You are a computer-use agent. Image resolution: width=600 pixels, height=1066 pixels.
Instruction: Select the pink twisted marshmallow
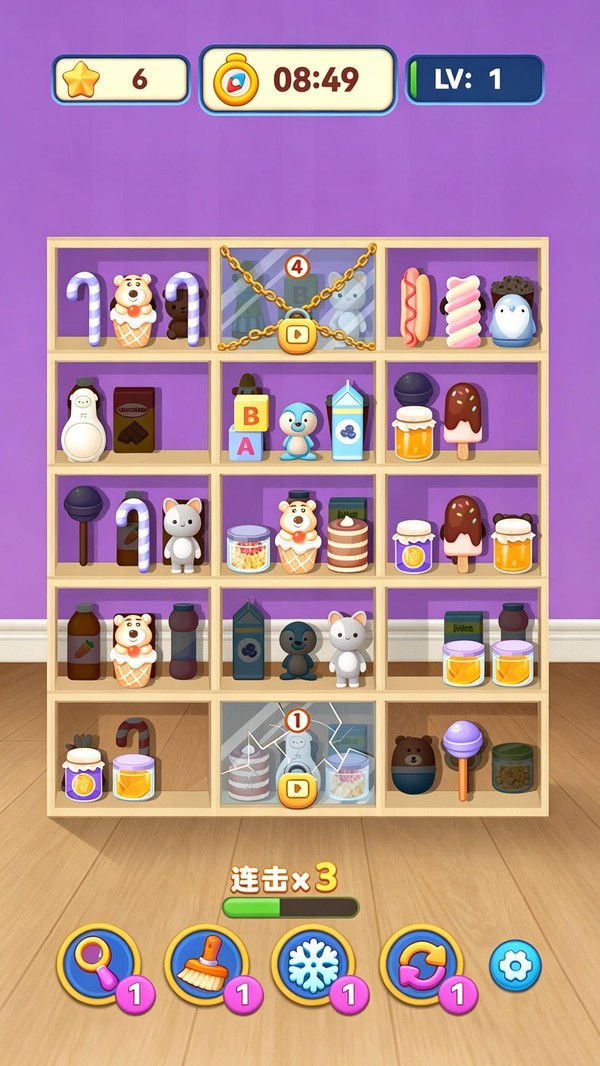(463, 311)
